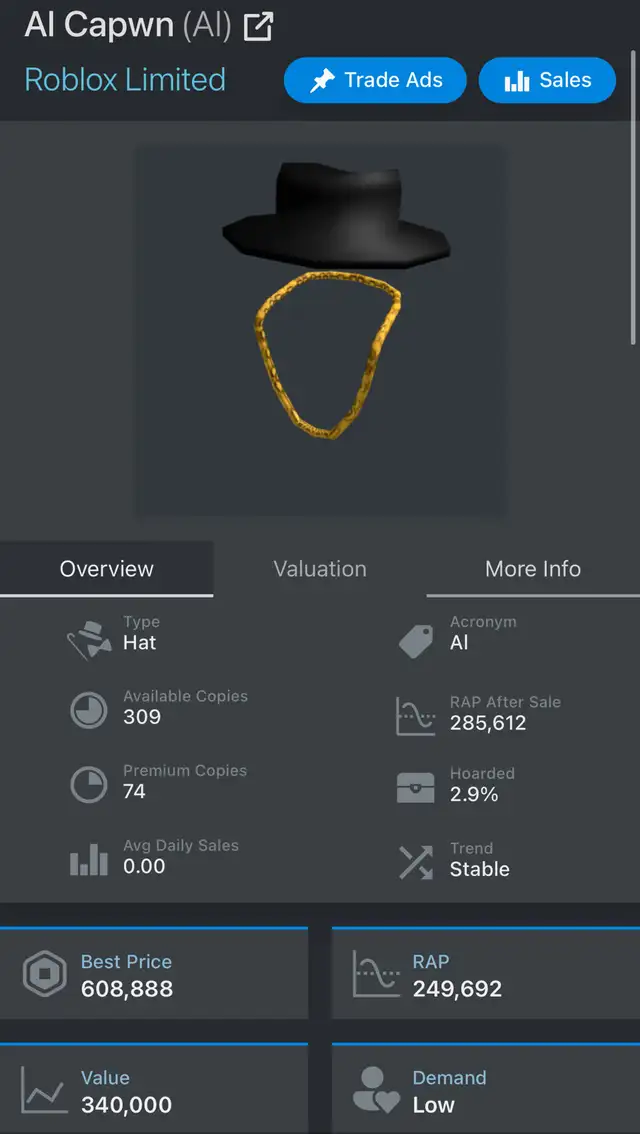Open the Trade Ads button
The width and height of the screenshot is (640, 1134).
(x=375, y=80)
